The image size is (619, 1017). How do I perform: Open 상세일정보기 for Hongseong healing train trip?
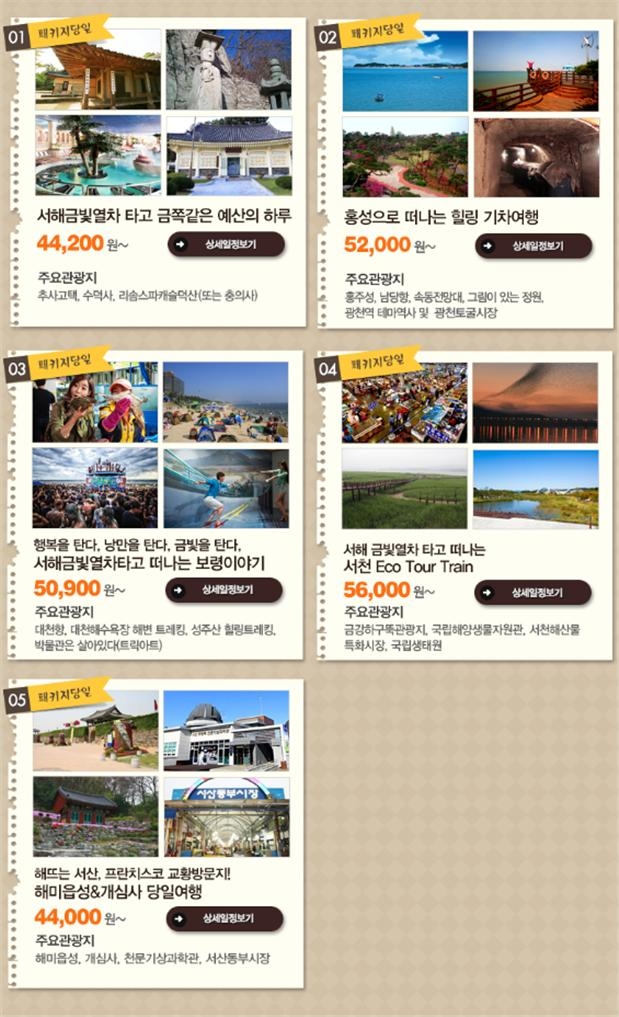tap(533, 245)
